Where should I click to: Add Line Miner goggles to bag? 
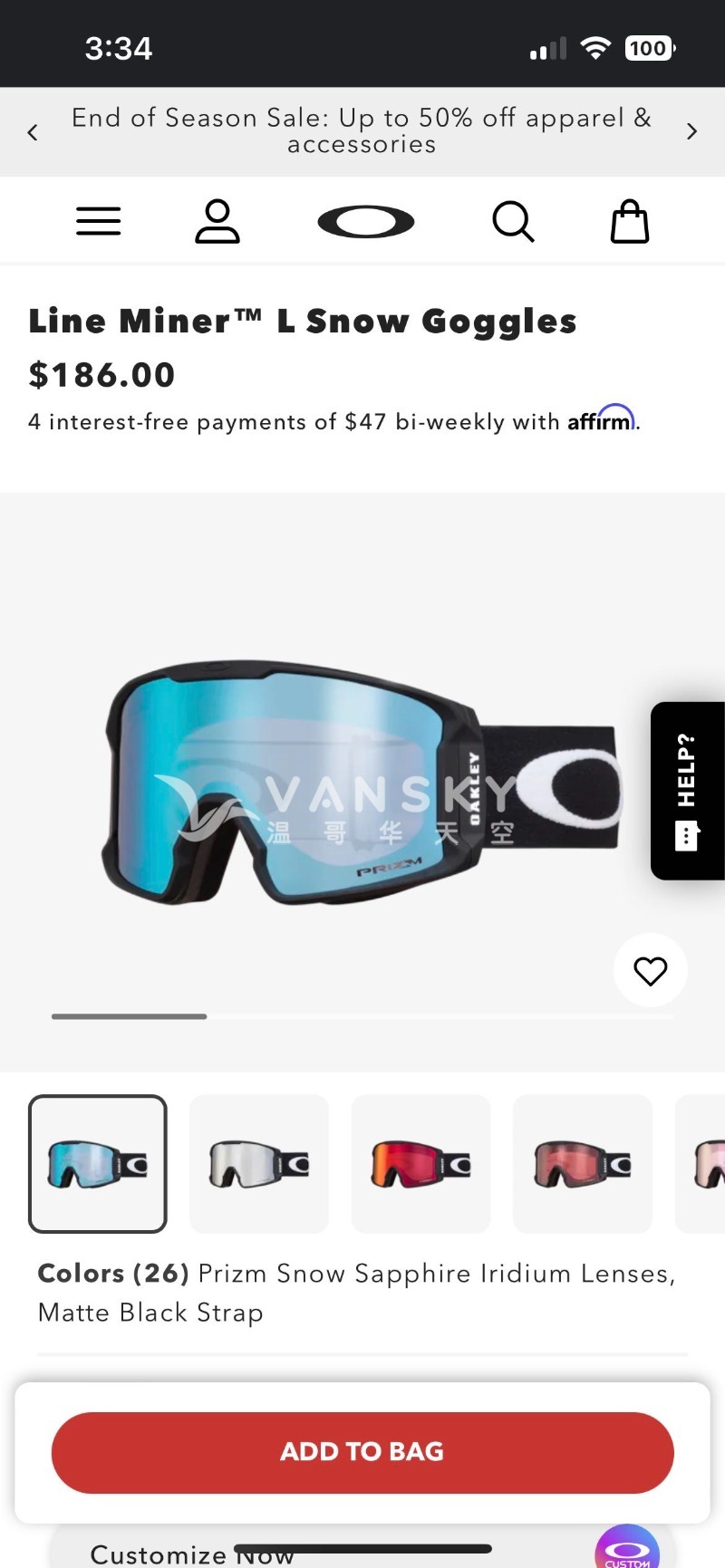point(362,1452)
